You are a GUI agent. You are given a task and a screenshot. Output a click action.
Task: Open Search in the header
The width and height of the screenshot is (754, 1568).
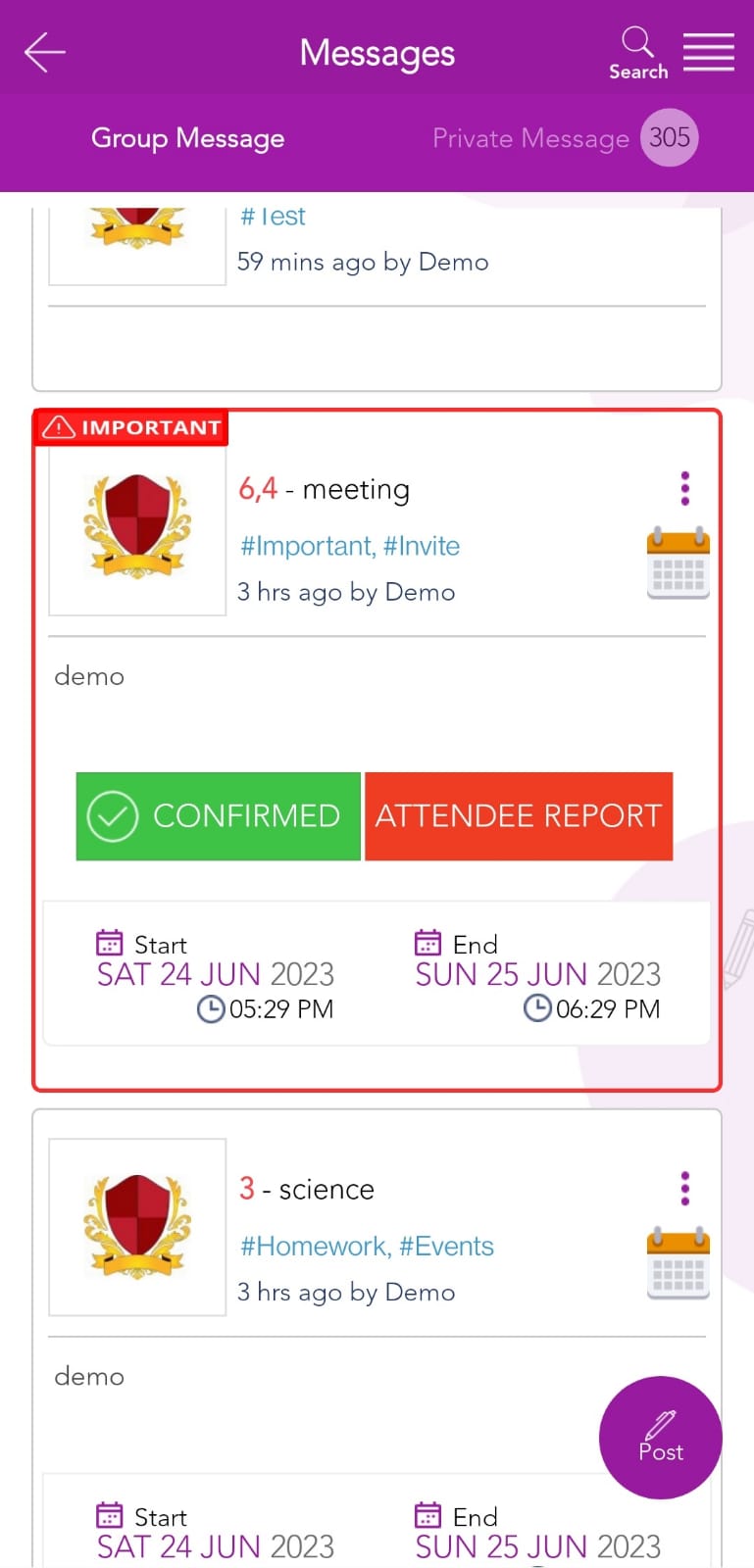(x=637, y=53)
